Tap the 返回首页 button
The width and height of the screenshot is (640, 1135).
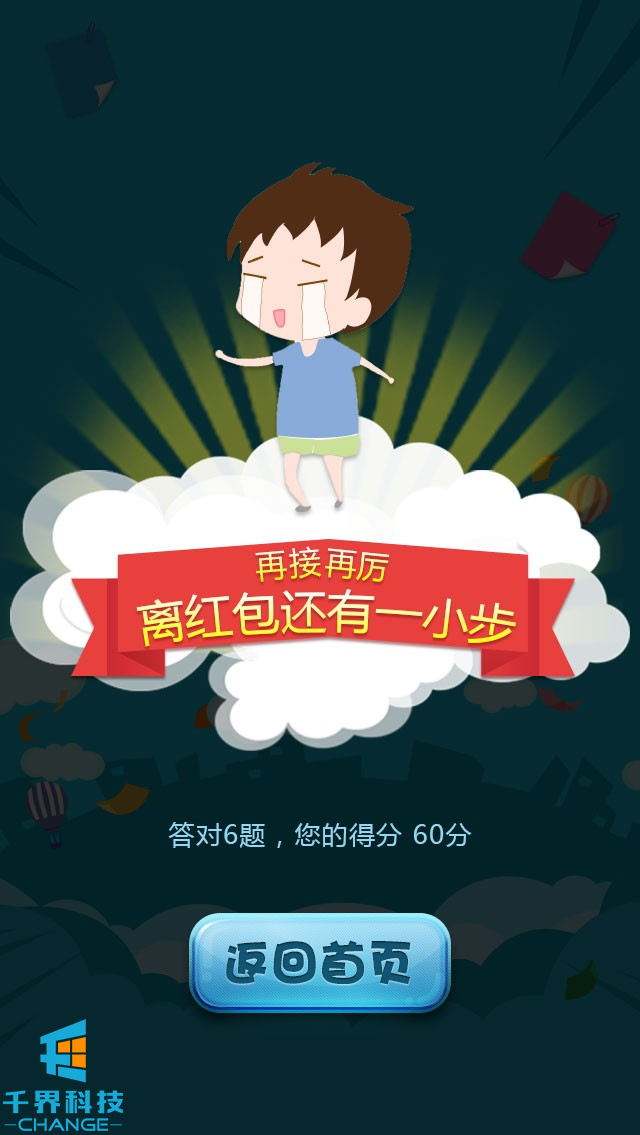pyautogui.click(x=320, y=962)
